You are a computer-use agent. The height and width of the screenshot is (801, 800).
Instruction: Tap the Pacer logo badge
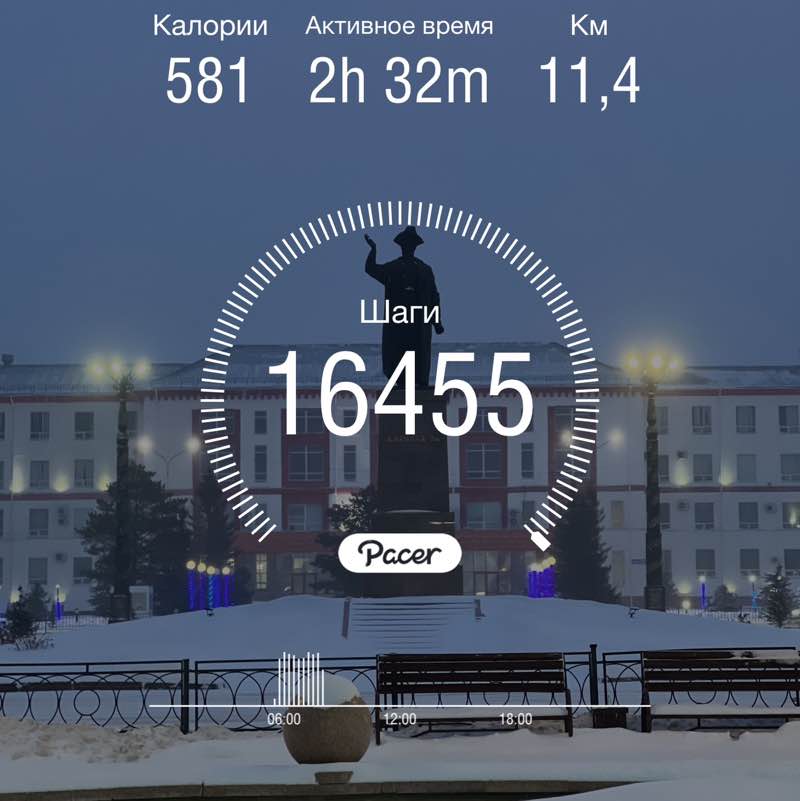(400, 551)
